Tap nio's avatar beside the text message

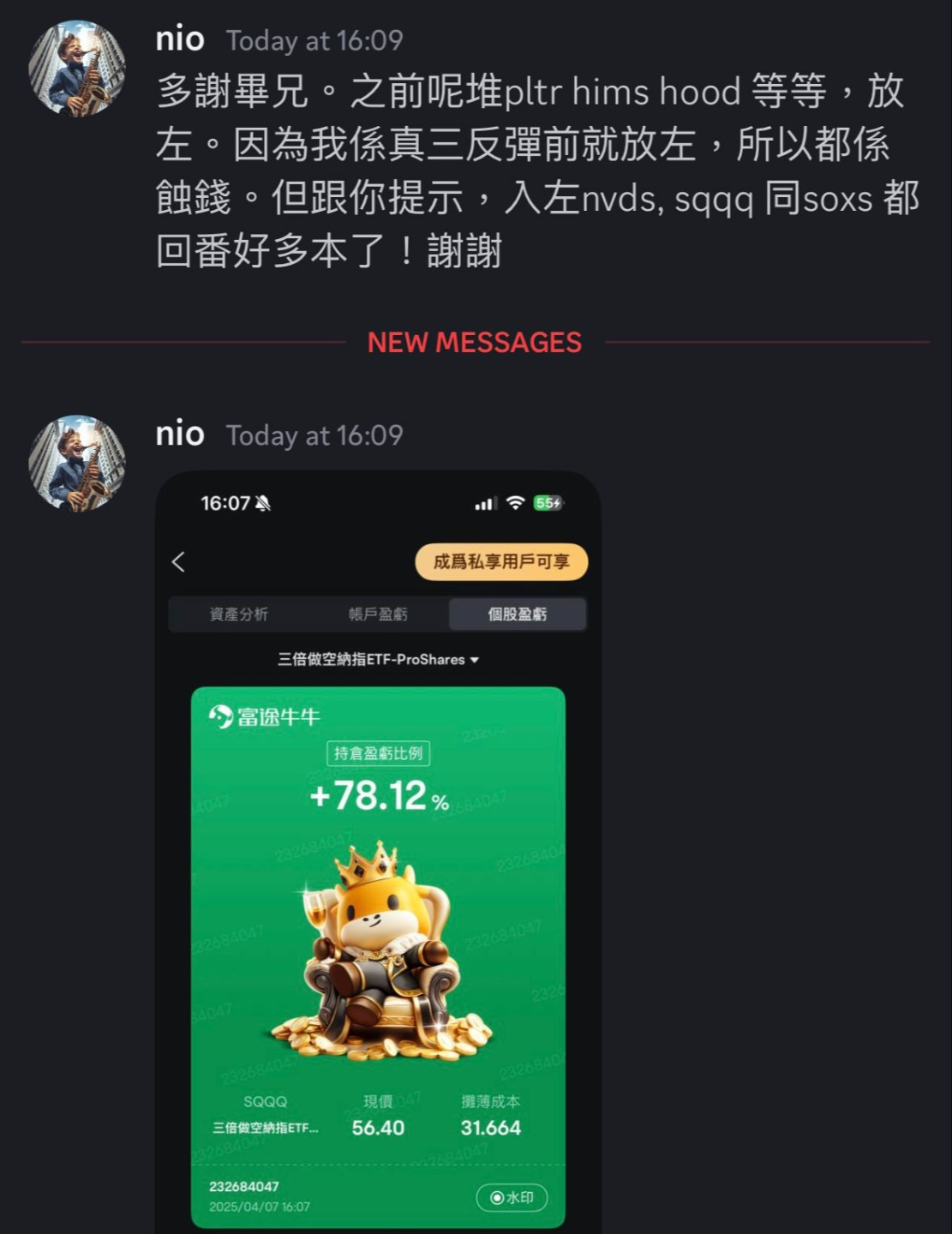coord(77,69)
